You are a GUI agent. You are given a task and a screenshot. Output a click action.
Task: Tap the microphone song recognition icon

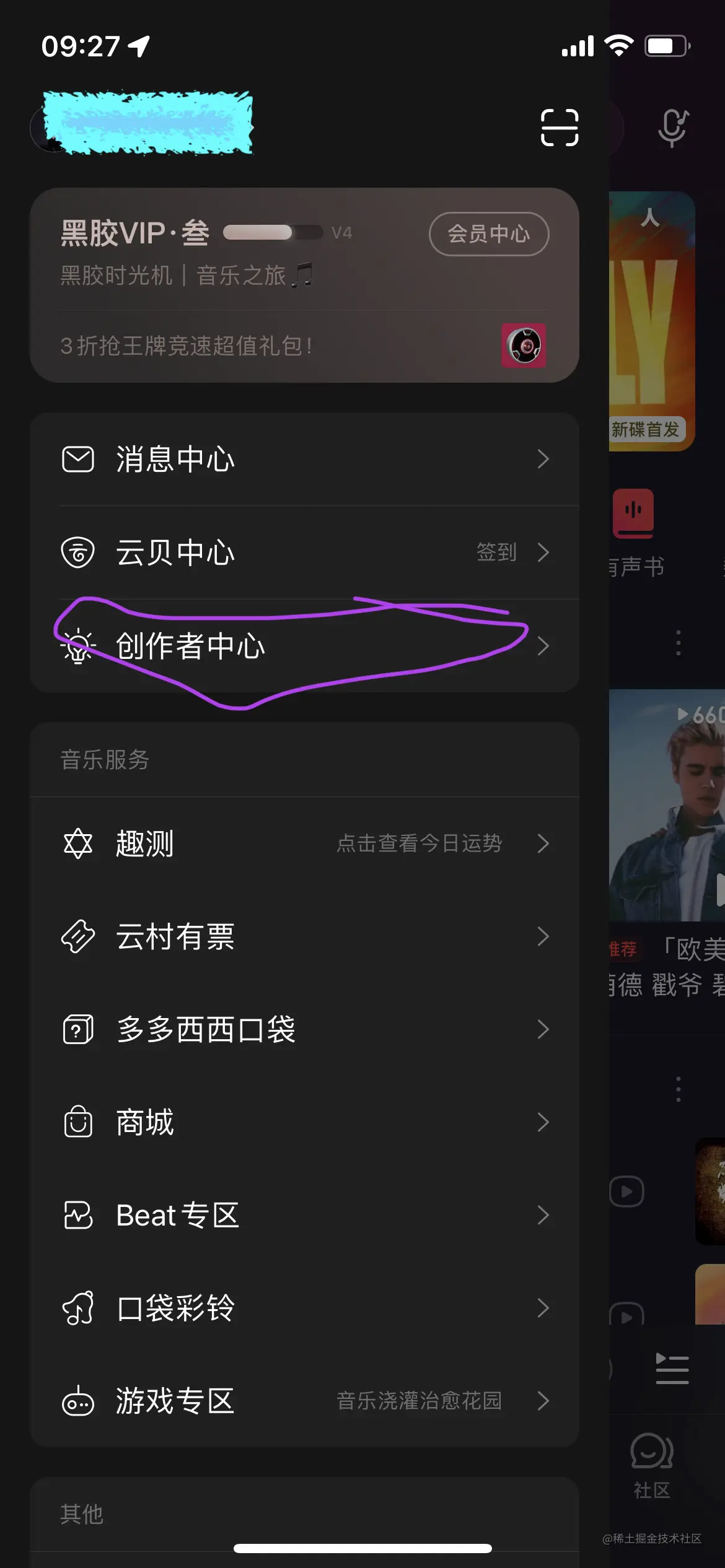pyautogui.click(x=672, y=128)
